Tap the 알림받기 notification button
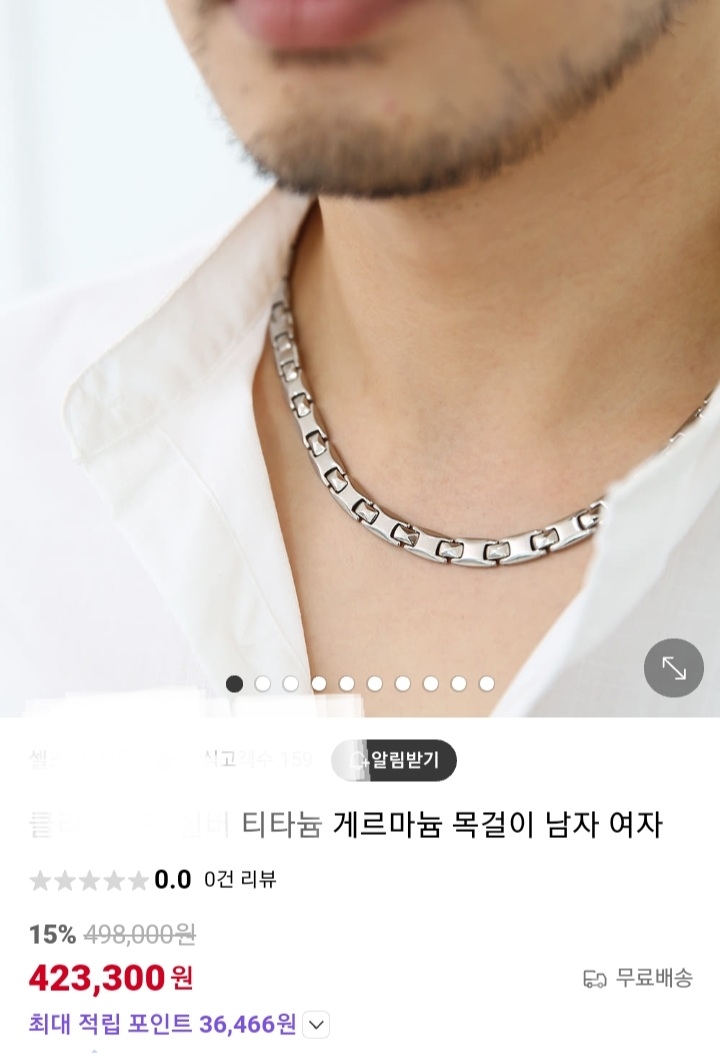720x1053 pixels. point(394,760)
